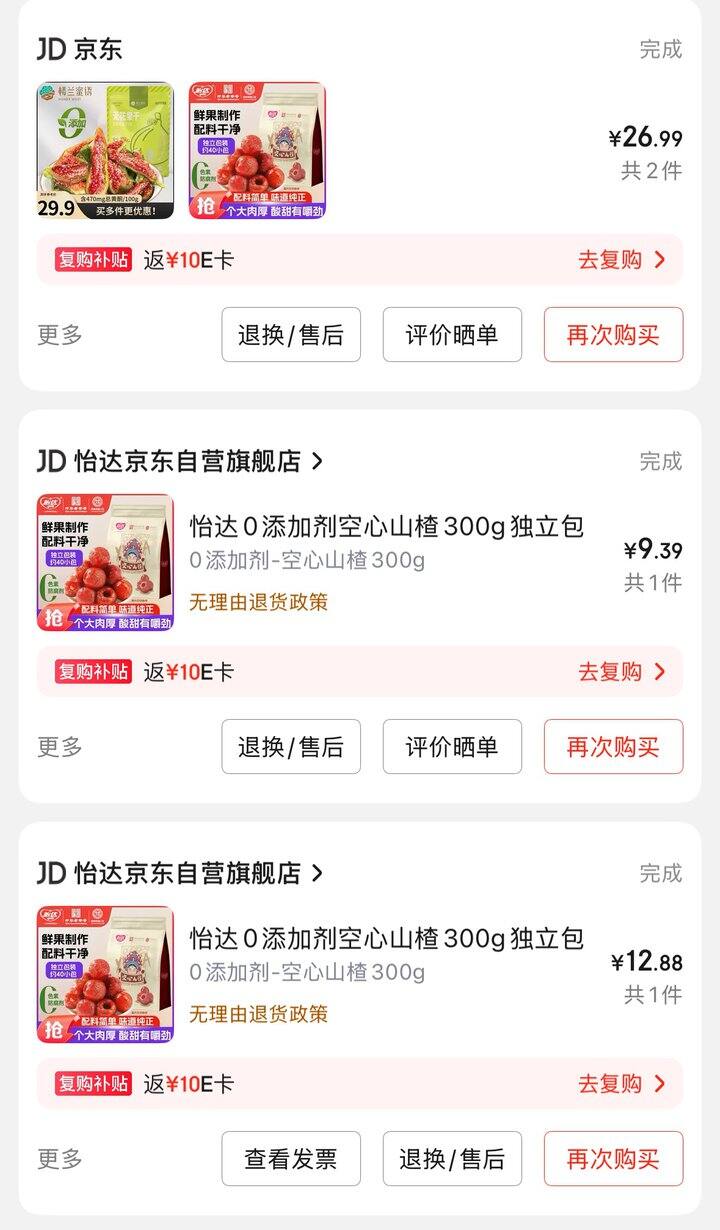View 查看发票 for the ¥12.88 order
This screenshot has width=720, height=1230.
click(291, 1159)
